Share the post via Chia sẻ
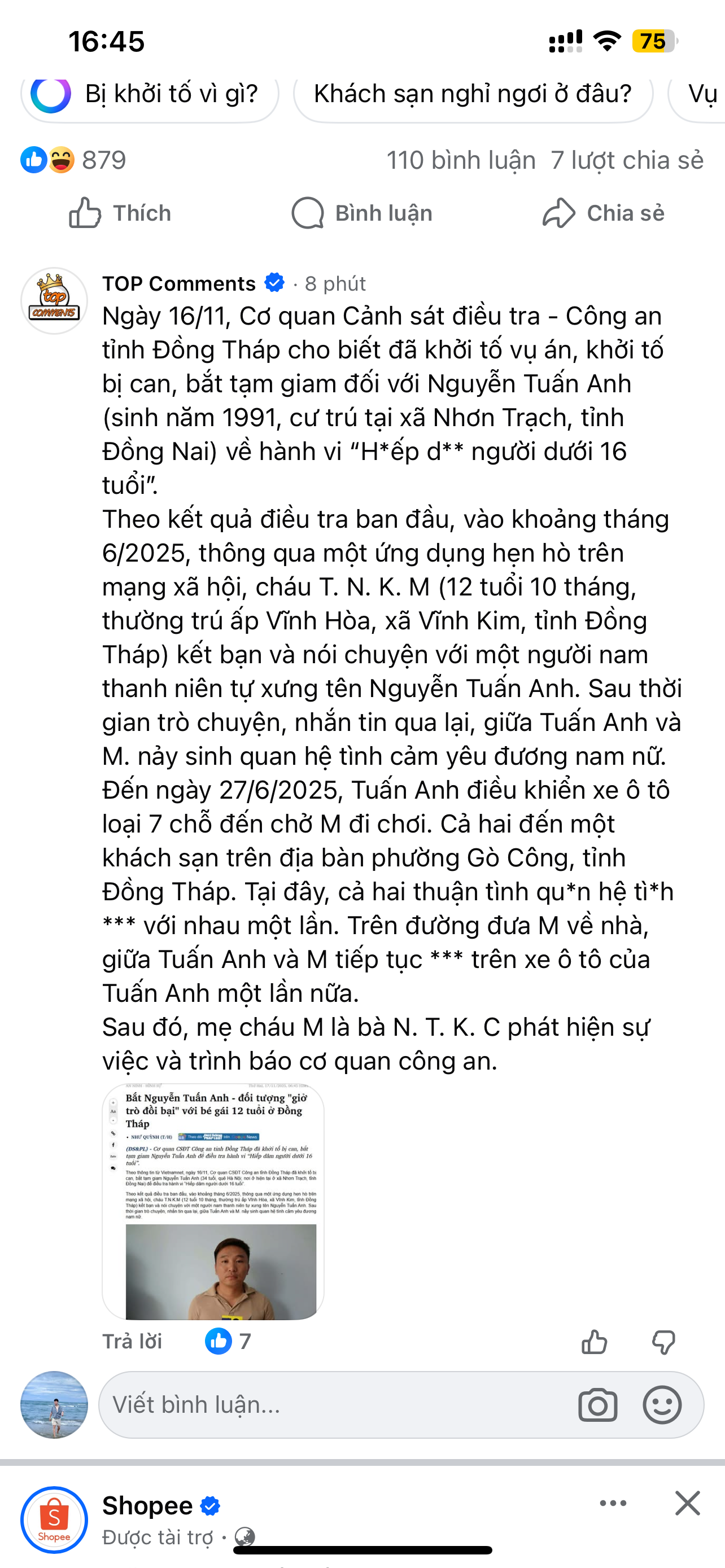The height and width of the screenshot is (1568, 725). coord(602,213)
